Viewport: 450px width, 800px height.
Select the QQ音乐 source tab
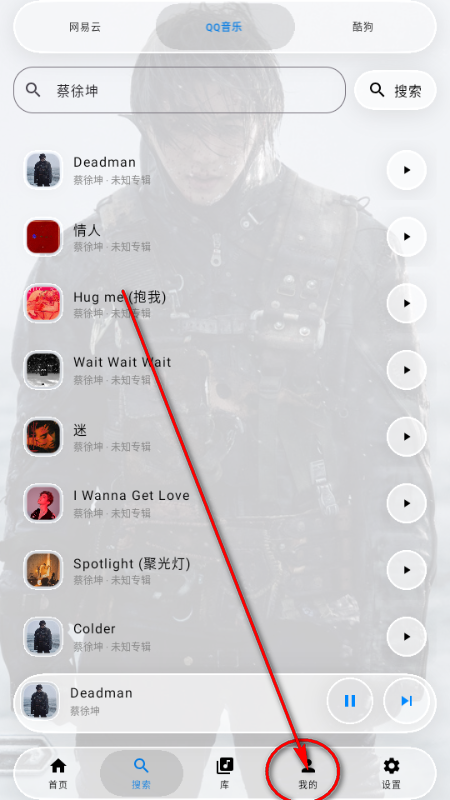coord(225,27)
